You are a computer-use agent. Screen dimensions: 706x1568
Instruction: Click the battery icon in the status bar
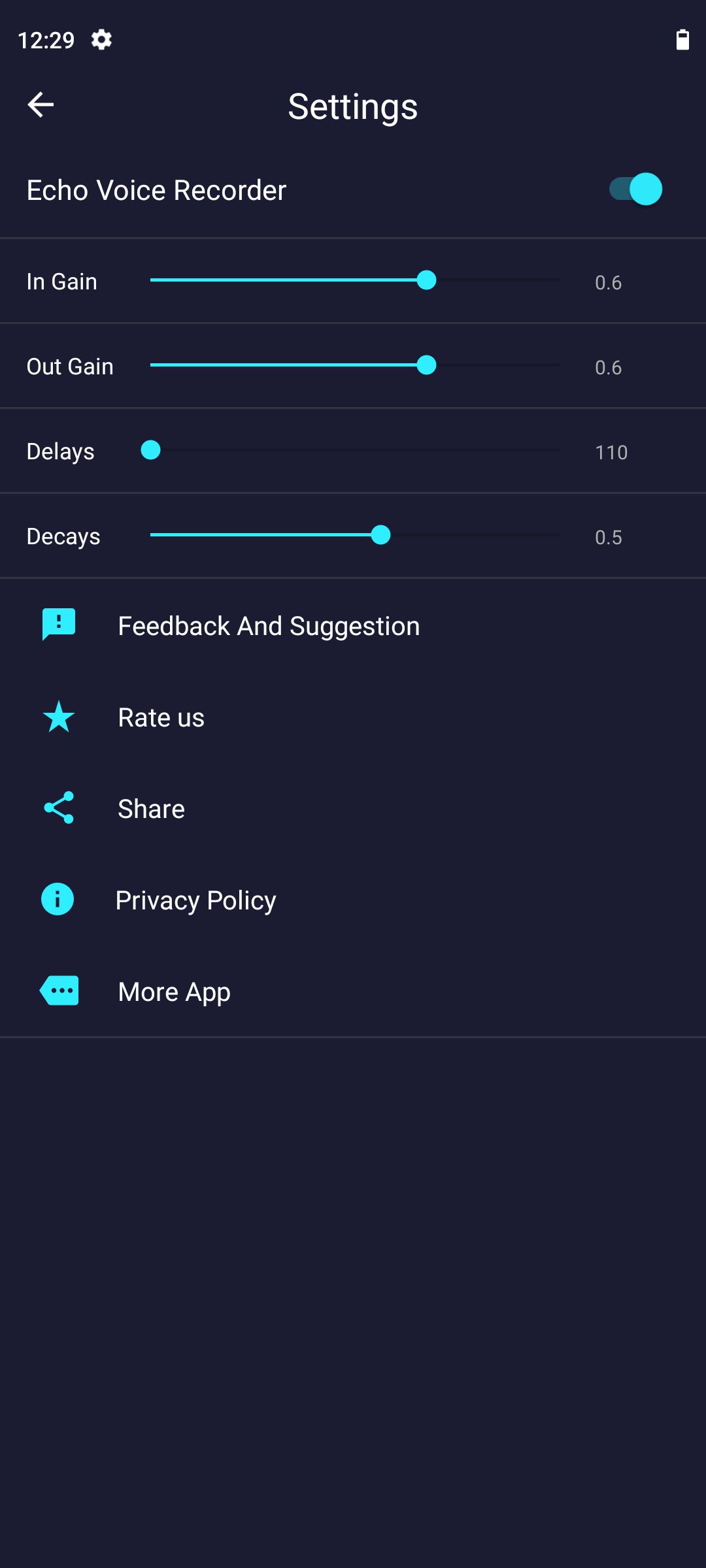coord(682,39)
